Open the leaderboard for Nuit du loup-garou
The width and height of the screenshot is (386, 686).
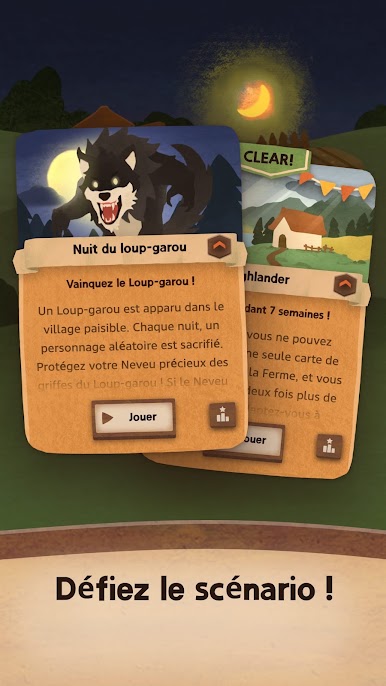click(222, 415)
